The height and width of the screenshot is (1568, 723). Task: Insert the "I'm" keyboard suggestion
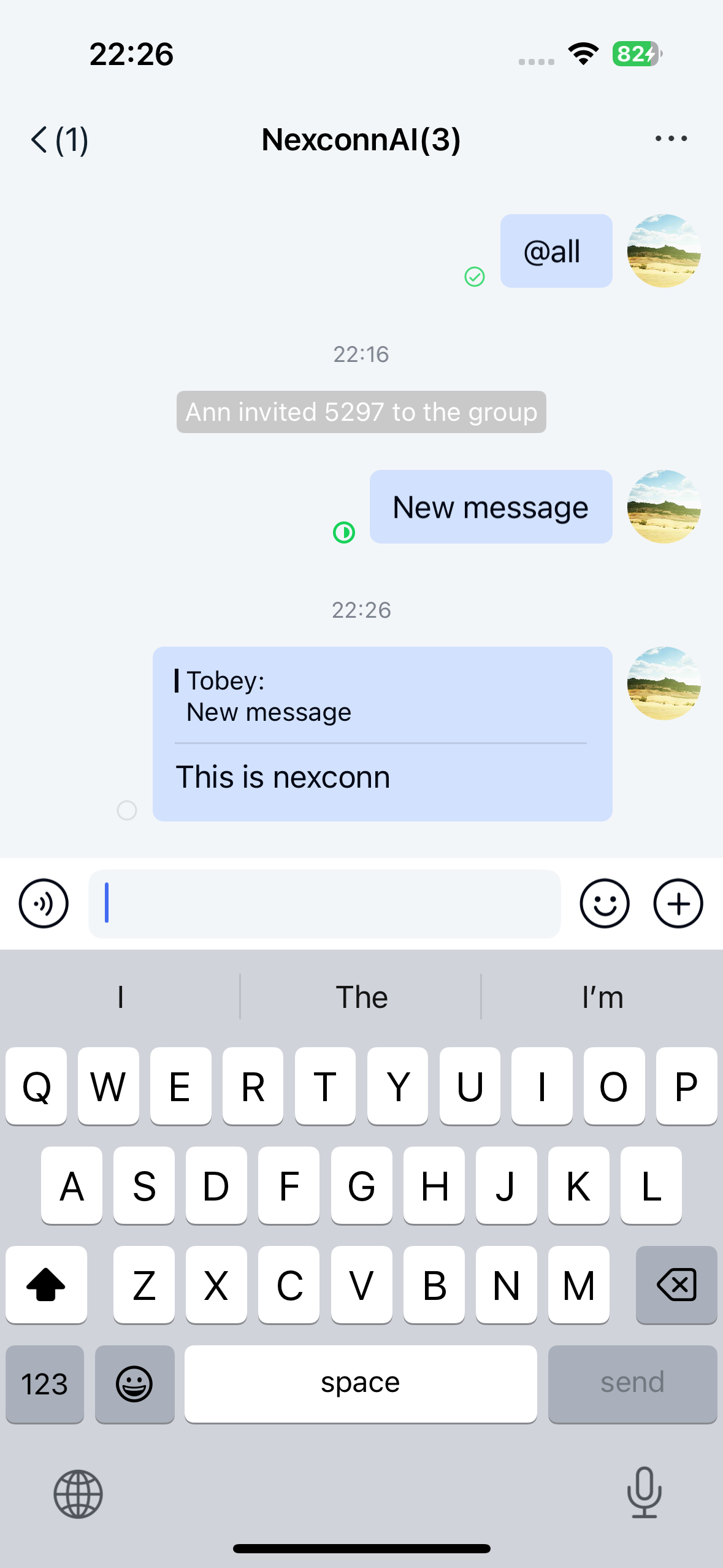[x=602, y=997]
